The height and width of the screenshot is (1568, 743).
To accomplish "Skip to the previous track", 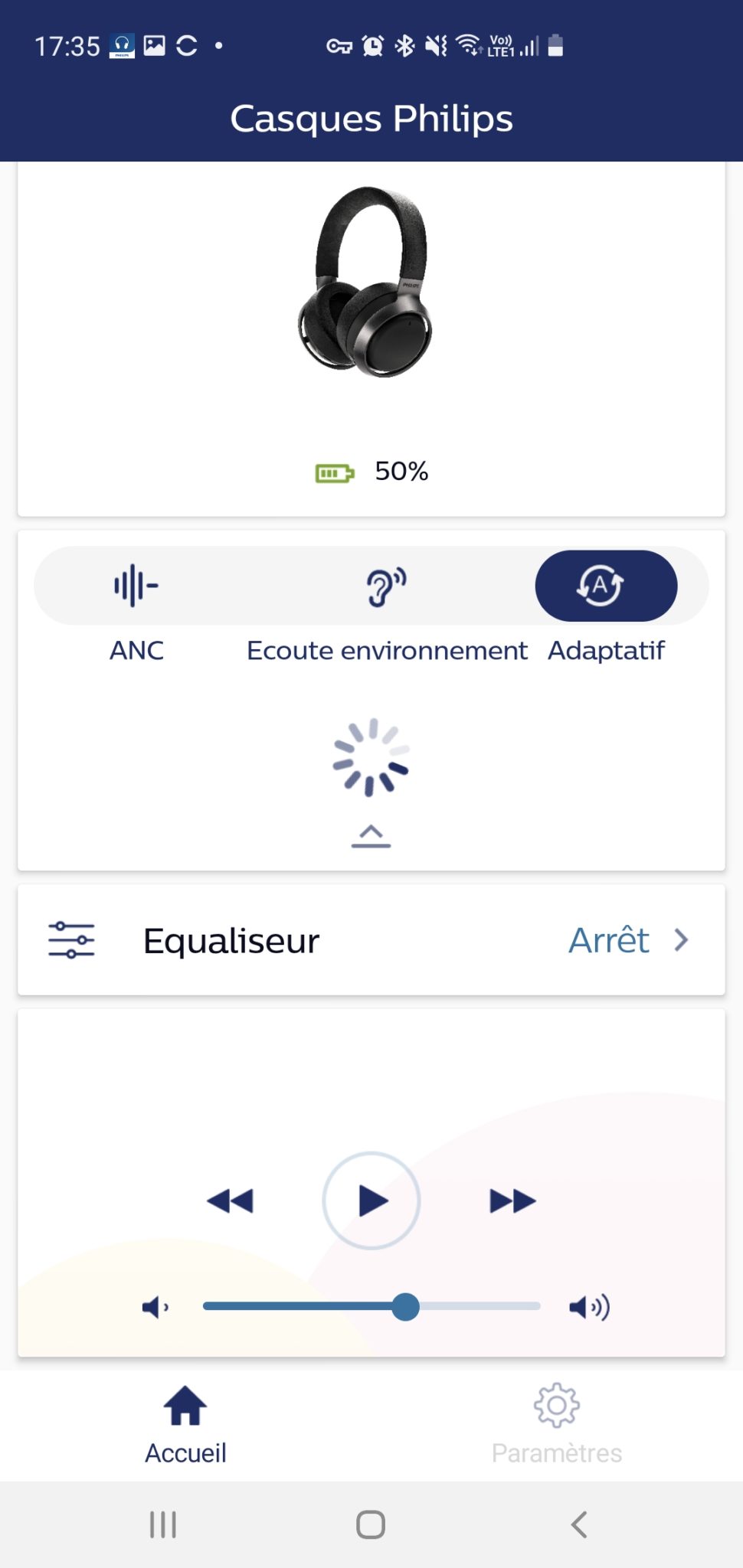I will pyautogui.click(x=230, y=1201).
